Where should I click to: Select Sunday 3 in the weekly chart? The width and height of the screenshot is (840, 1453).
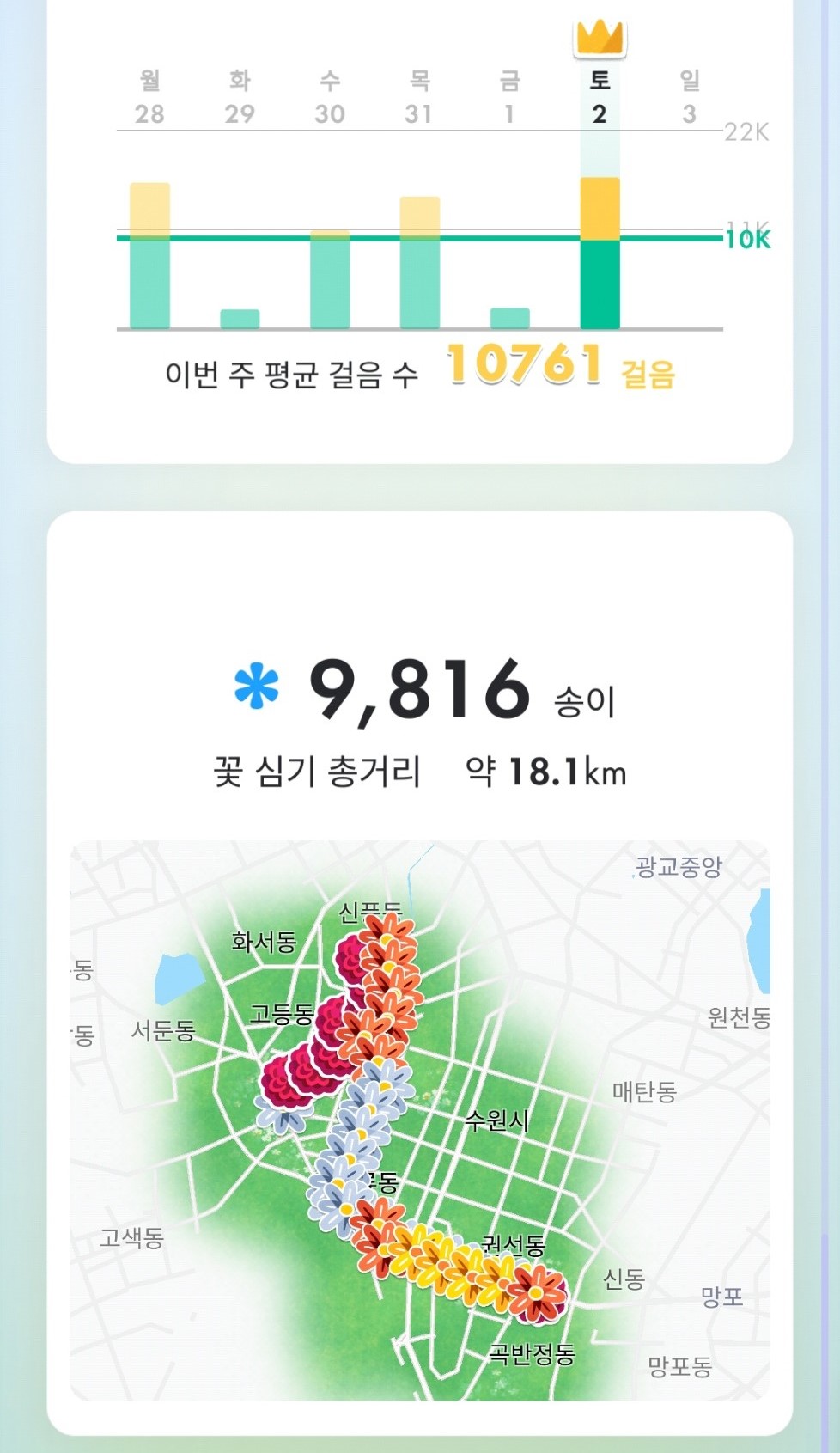pyautogui.click(x=690, y=97)
